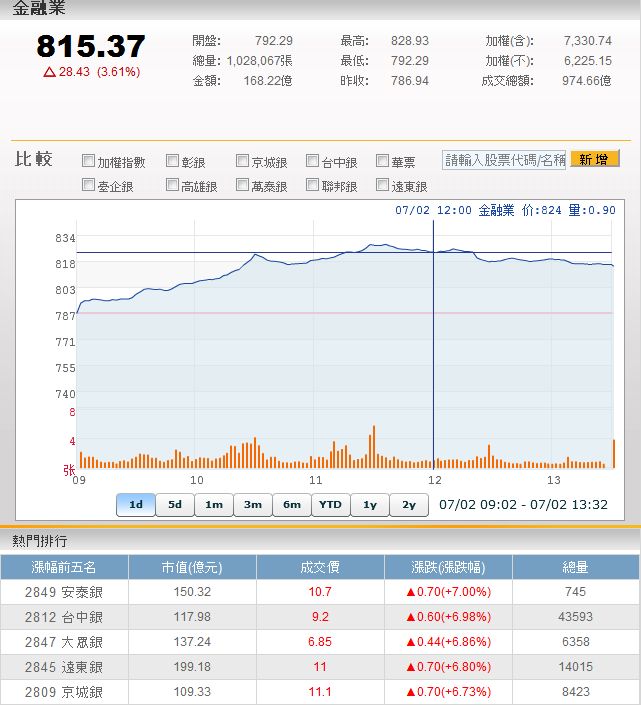Check the 聯邦銀 comparison checkbox
The height and width of the screenshot is (705, 641).
pos(313,185)
